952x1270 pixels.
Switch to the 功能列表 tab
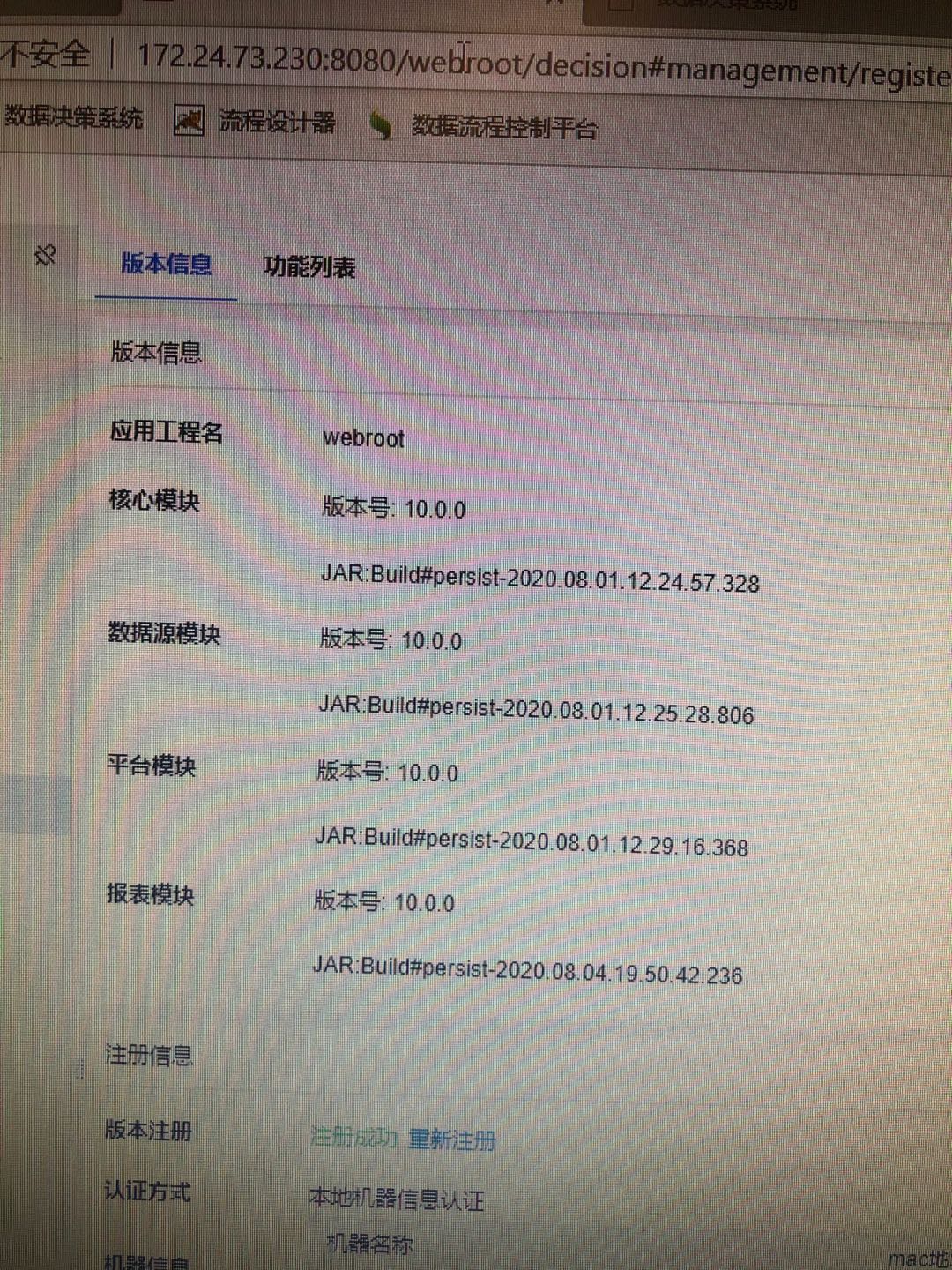(x=309, y=266)
